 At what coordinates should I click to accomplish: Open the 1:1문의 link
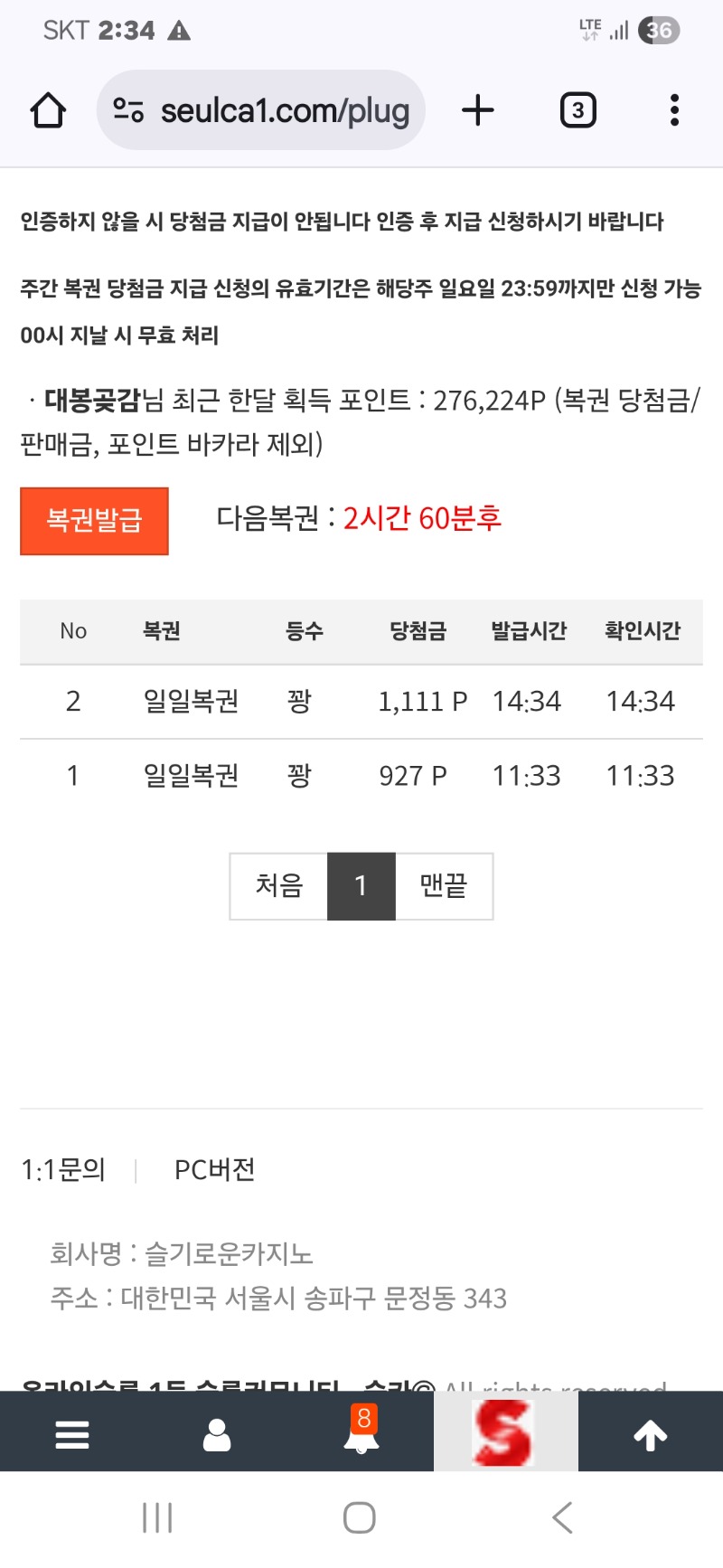(x=63, y=1169)
